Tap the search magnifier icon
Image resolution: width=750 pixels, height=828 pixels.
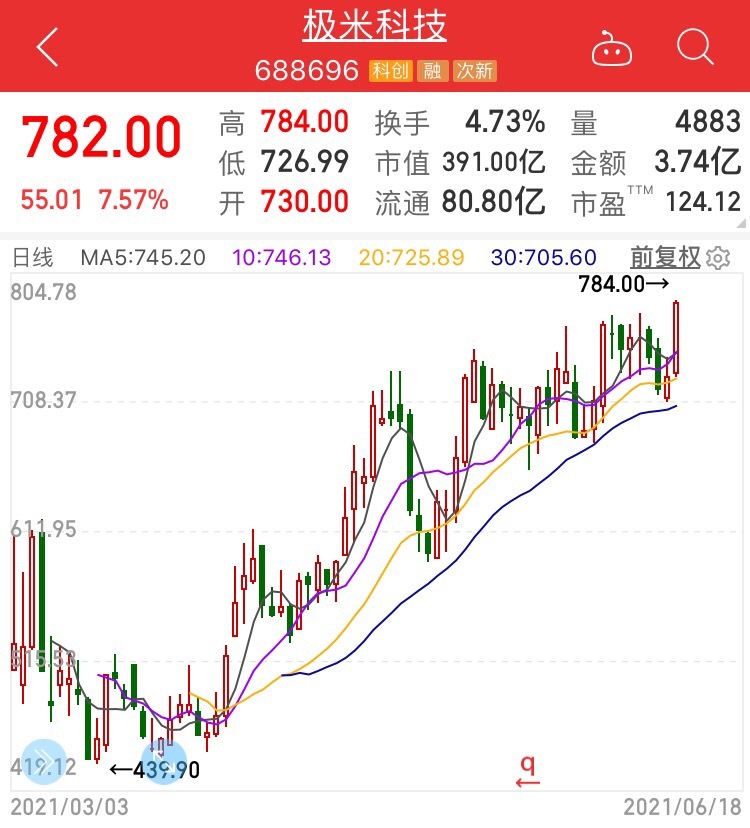(x=692, y=46)
